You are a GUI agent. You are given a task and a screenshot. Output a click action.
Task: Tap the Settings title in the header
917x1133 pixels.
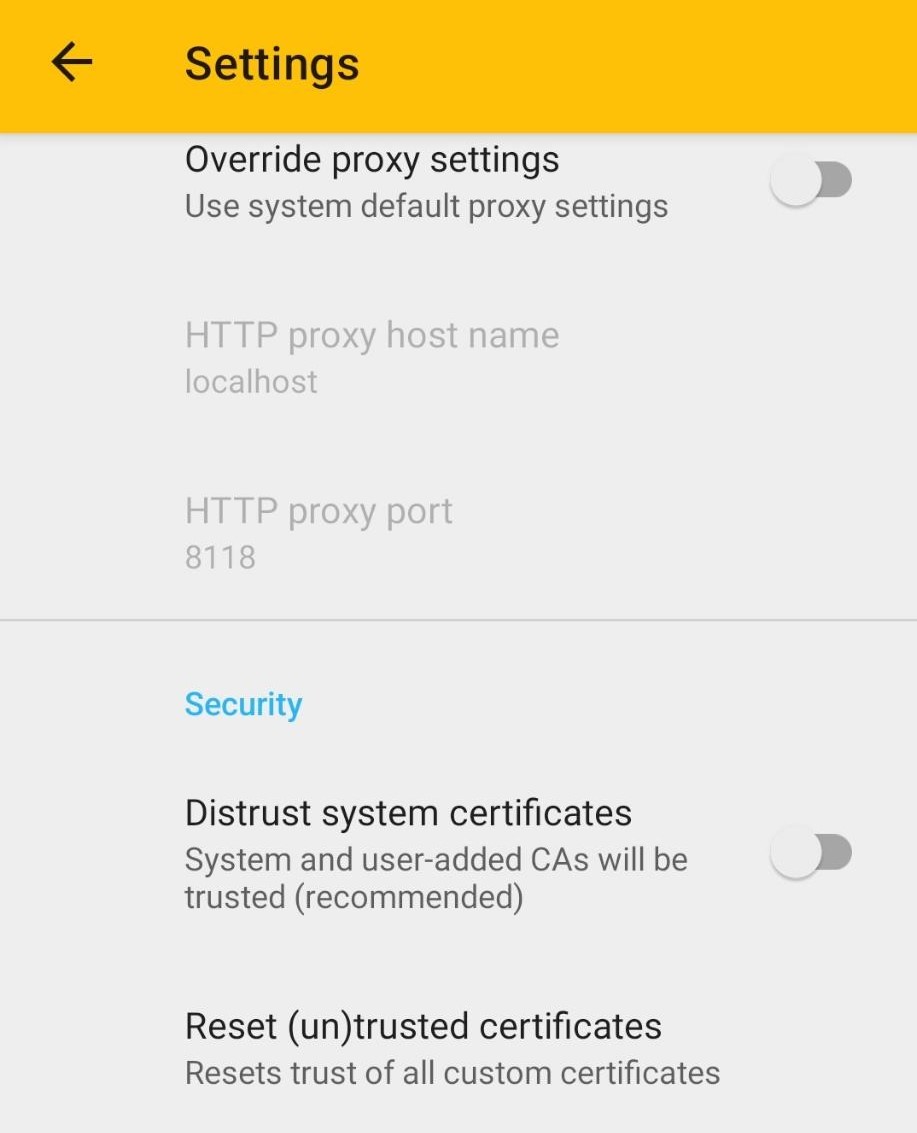[x=271, y=63]
